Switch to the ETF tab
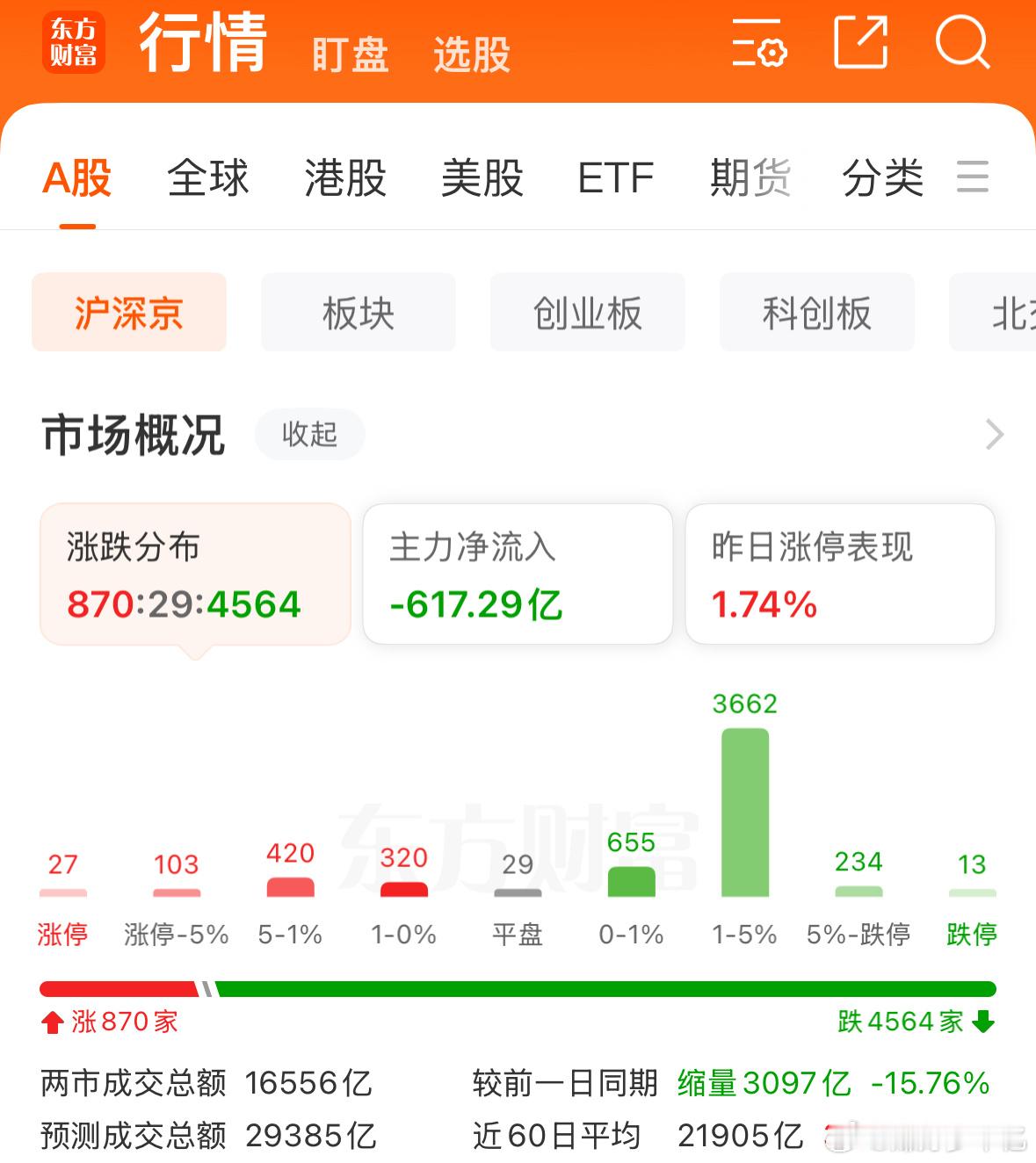This screenshot has width=1036, height=1163. point(614,177)
